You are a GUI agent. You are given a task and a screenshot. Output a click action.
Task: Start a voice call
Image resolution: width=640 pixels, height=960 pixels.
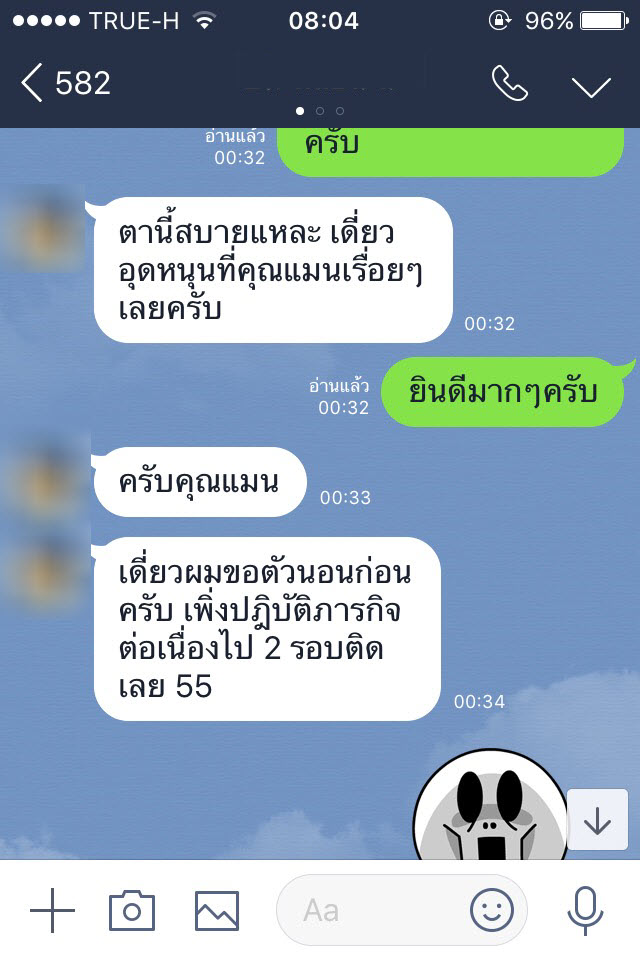pyautogui.click(x=510, y=85)
